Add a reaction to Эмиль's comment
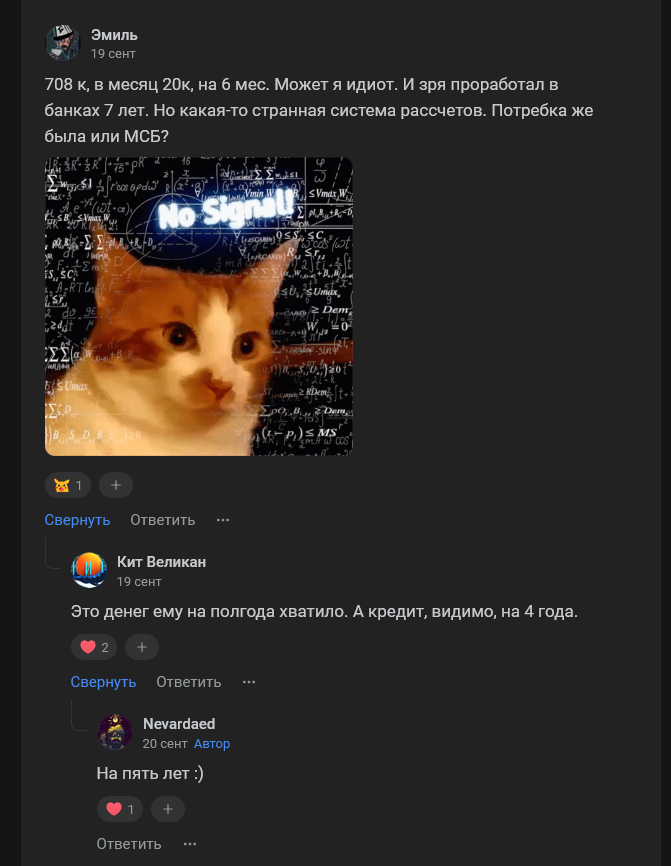671x866 pixels. point(115,485)
